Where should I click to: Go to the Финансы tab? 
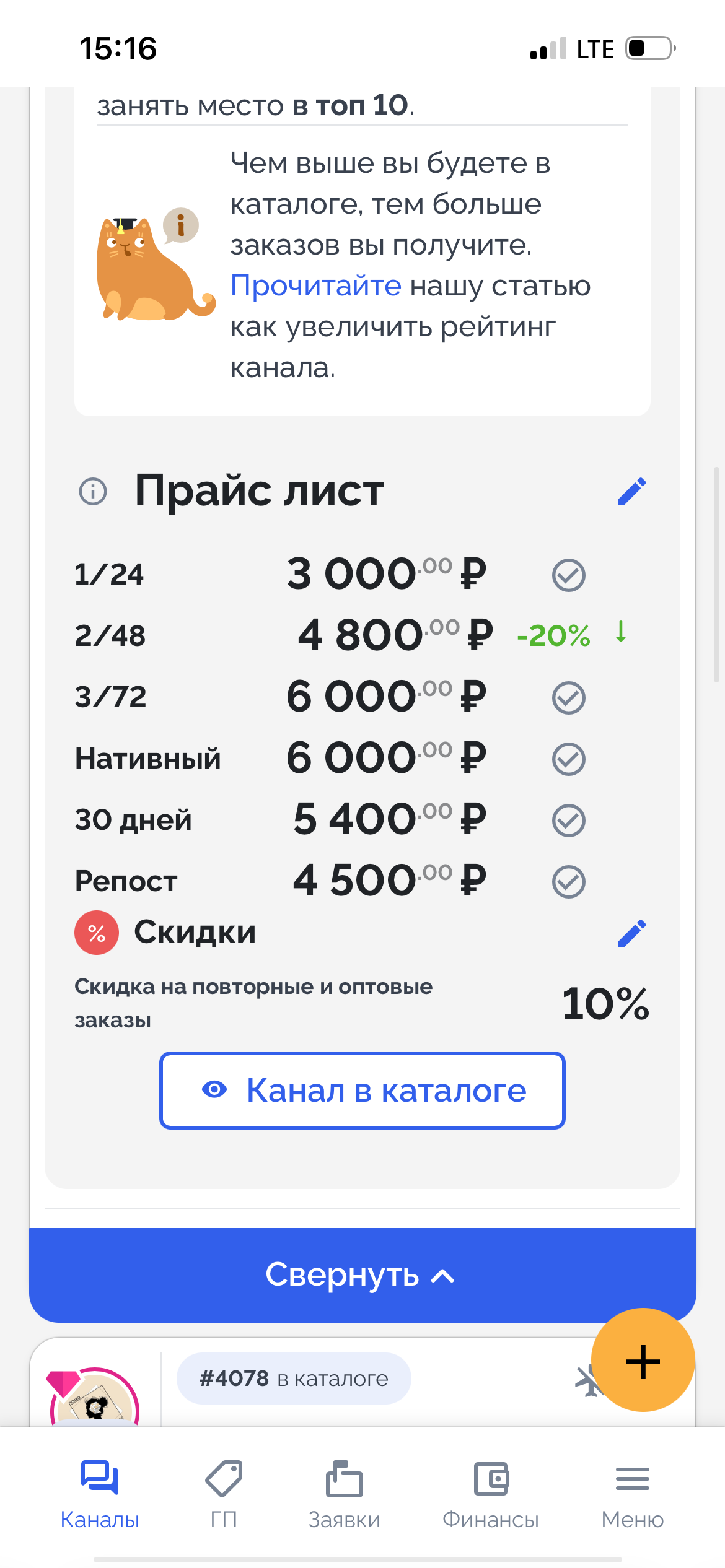click(x=490, y=1492)
